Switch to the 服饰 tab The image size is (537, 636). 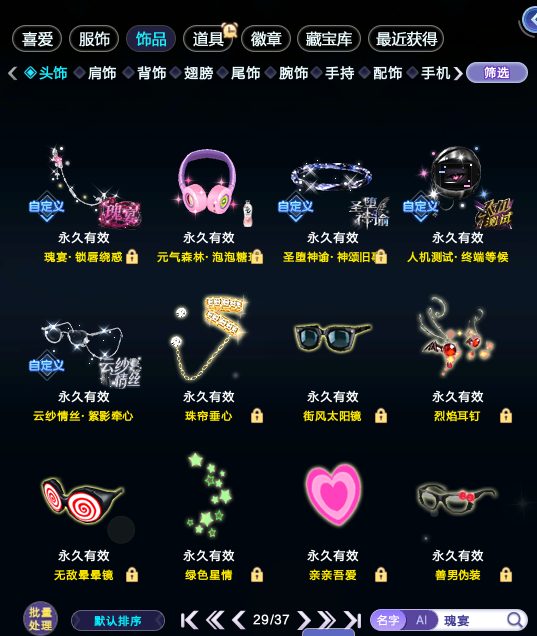(94, 39)
